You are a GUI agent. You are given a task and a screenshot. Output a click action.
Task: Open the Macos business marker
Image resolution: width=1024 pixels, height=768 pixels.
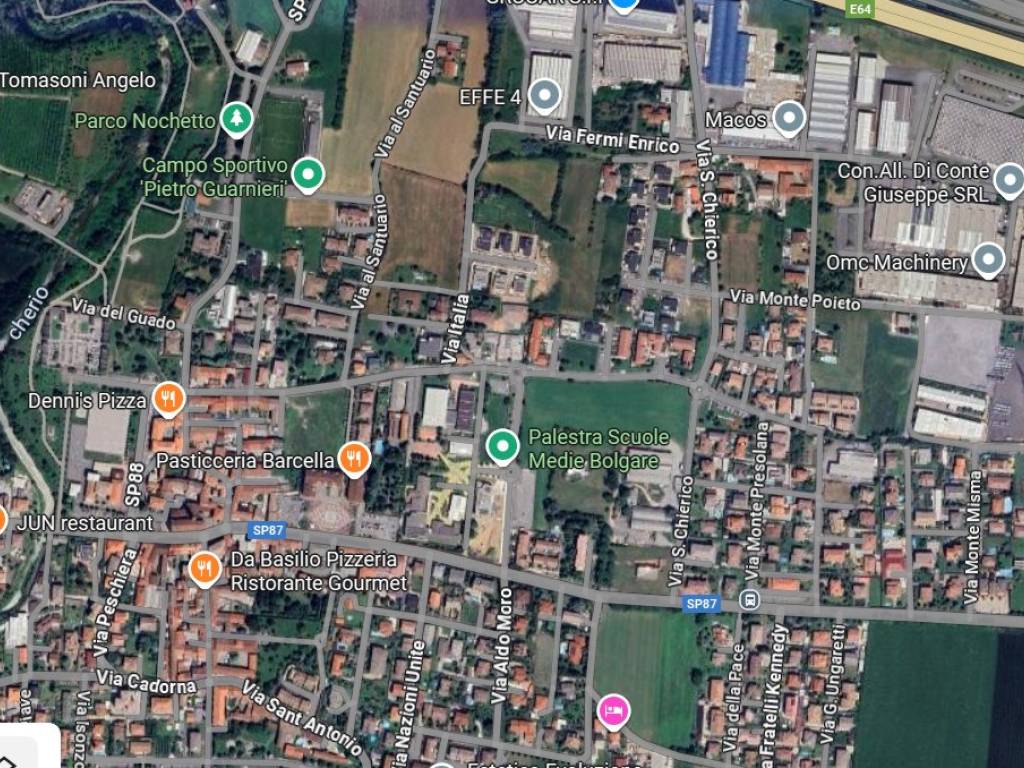[789, 119]
